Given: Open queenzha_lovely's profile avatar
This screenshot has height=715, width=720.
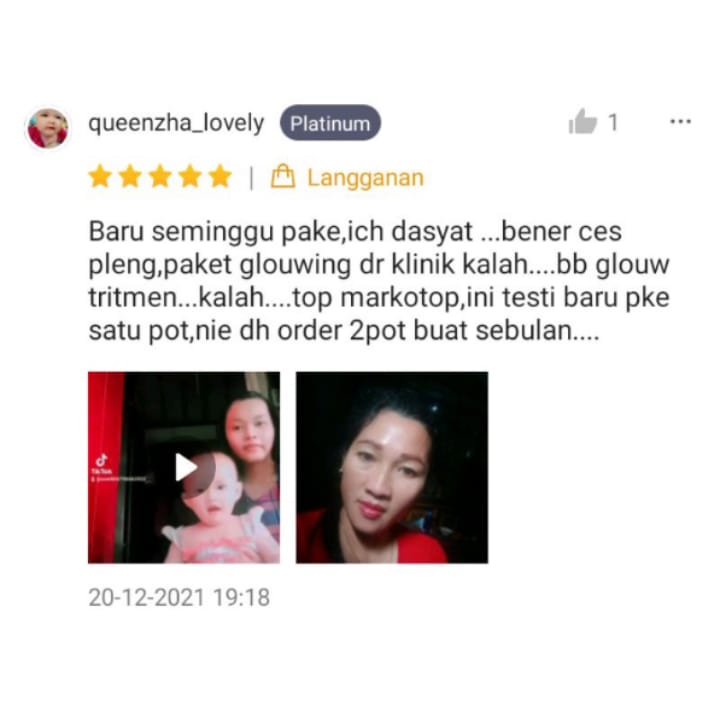Looking at the screenshot, I should [48, 128].
